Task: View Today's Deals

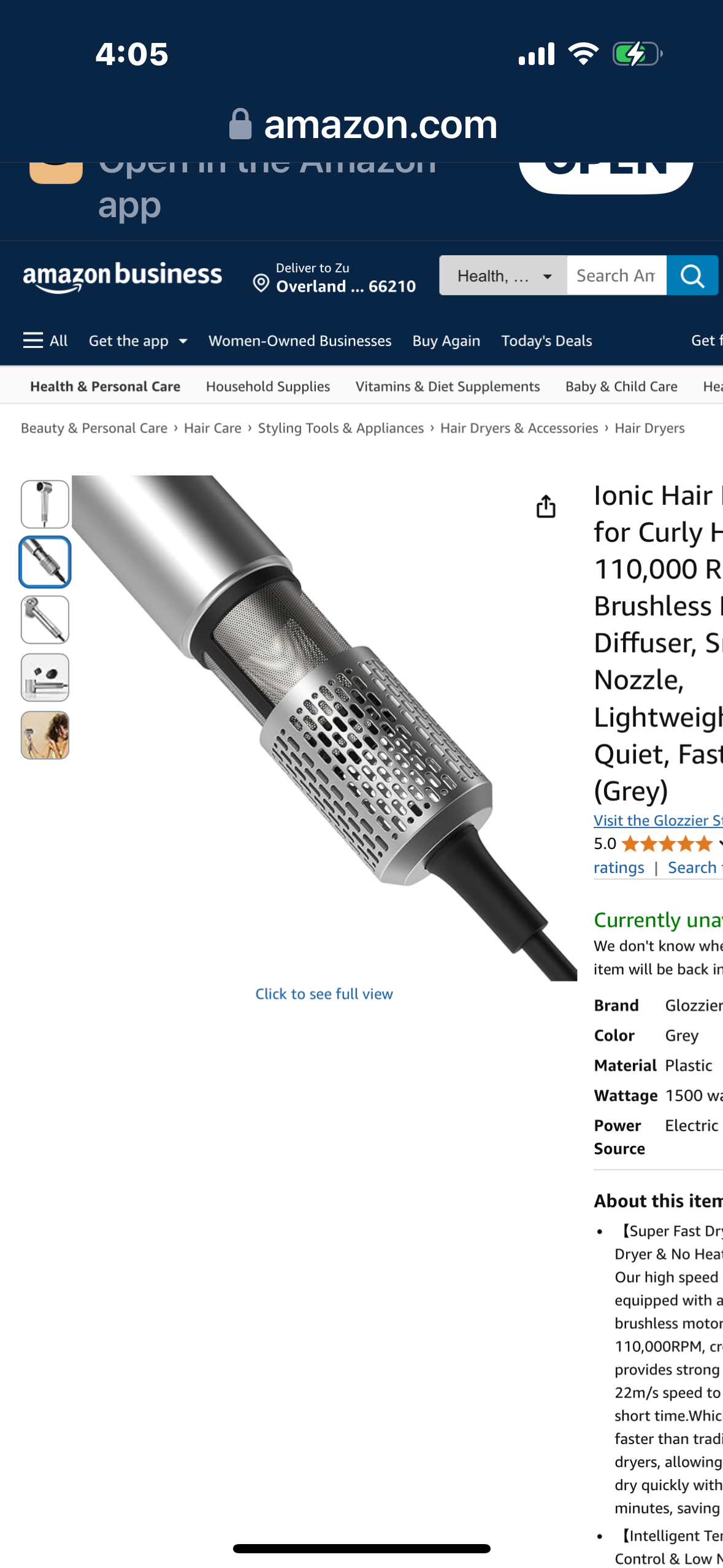Action: click(546, 340)
